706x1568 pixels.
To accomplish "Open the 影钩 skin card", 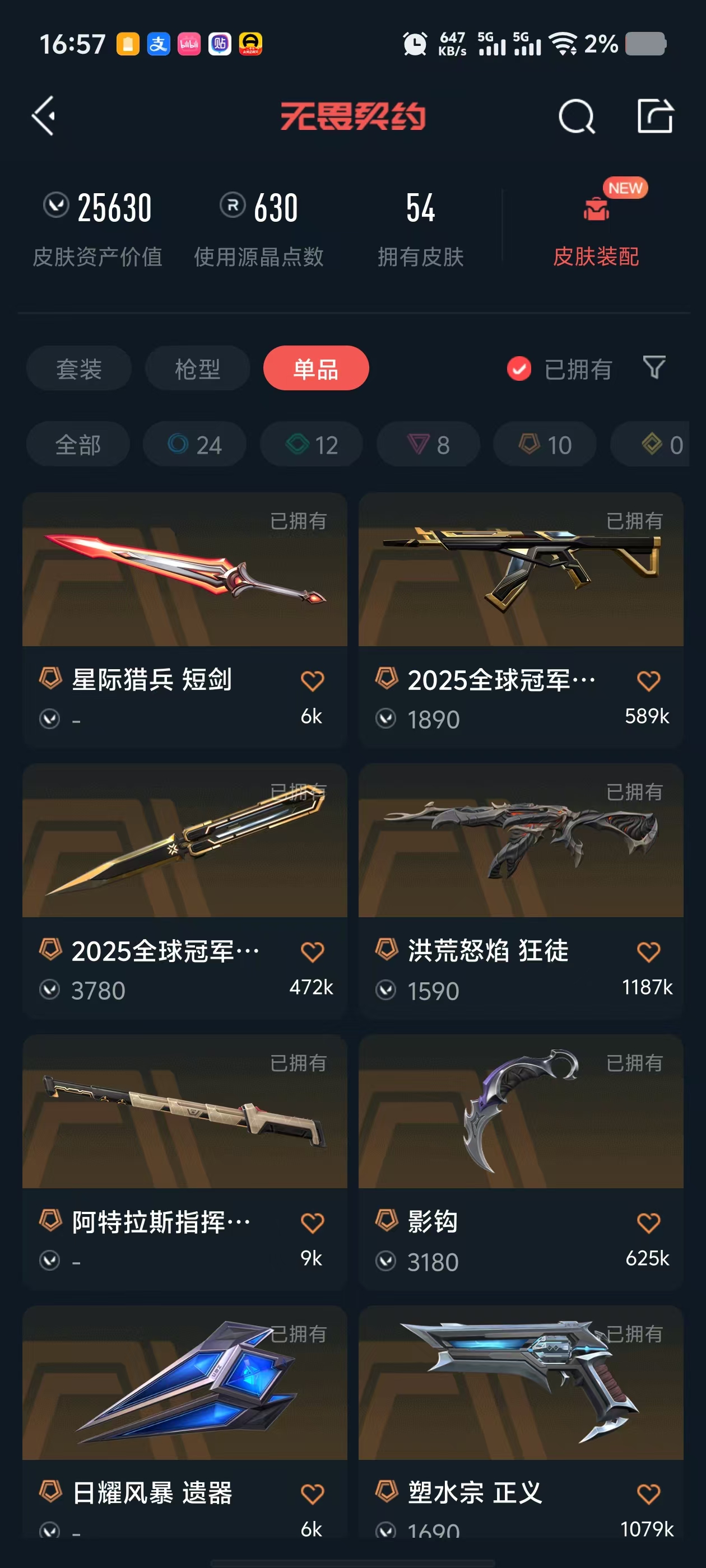I will tap(521, 1161).
